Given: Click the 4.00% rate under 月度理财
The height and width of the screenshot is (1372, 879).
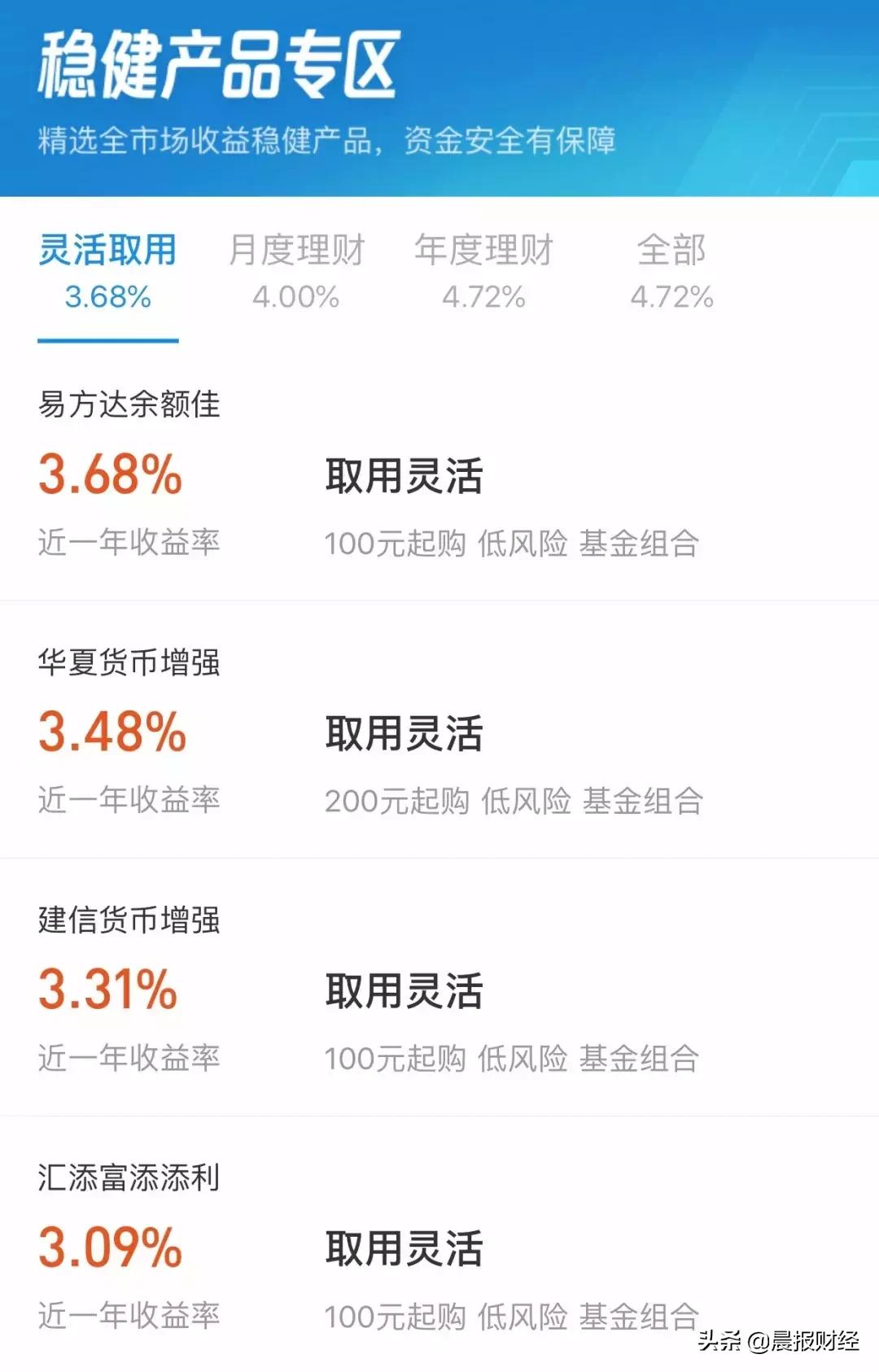Looking at the screenshot, I should (297, 299).
